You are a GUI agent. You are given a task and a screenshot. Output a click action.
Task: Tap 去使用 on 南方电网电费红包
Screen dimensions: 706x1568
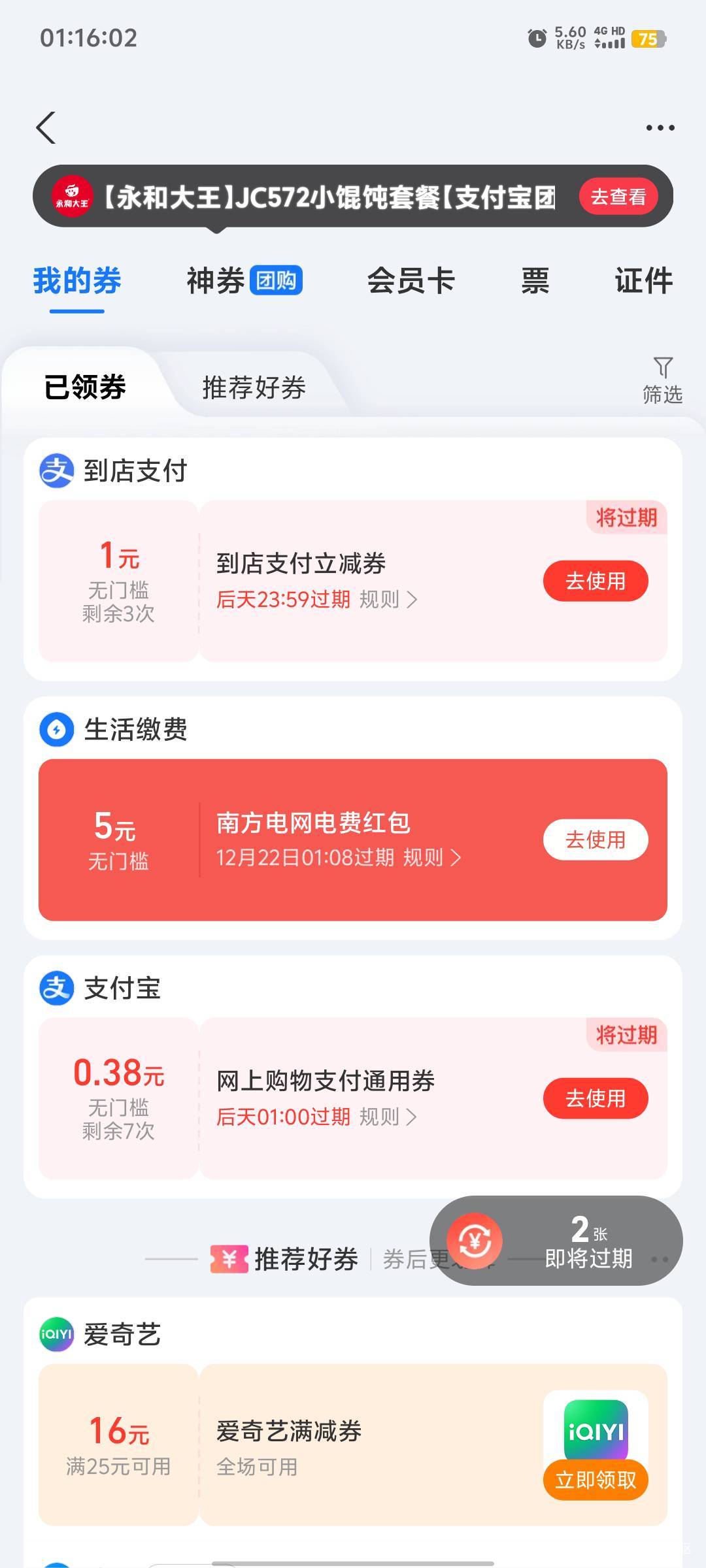point(596,840)
